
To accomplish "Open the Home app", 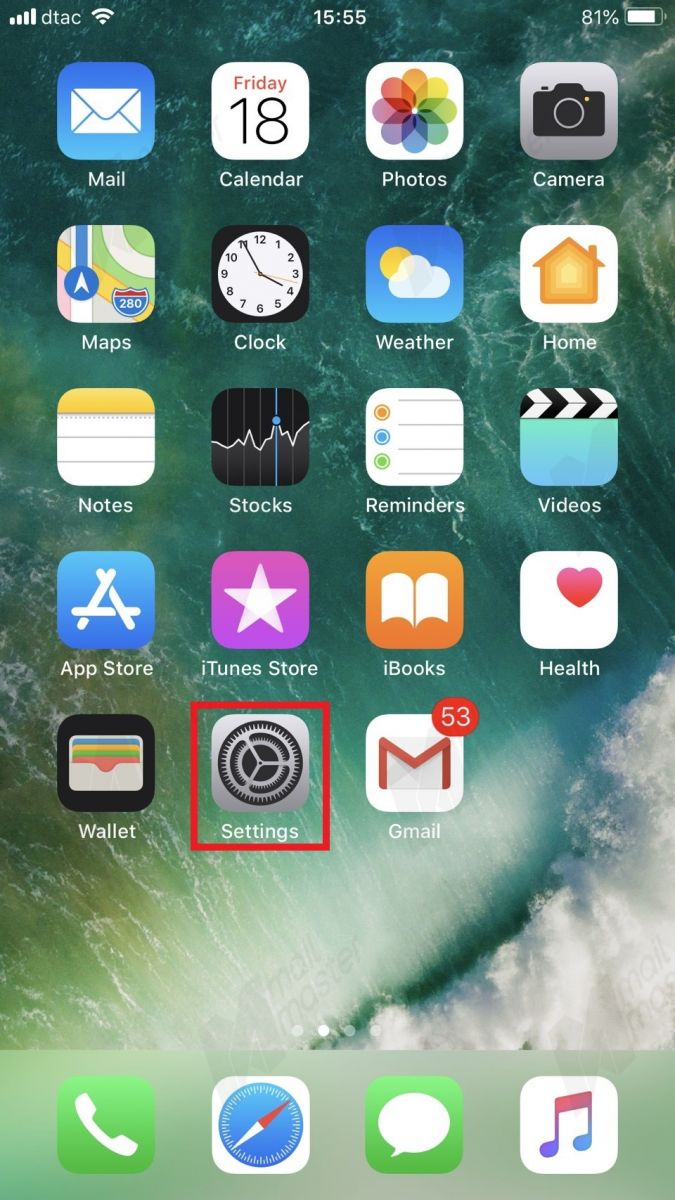I will pos(568,274).
